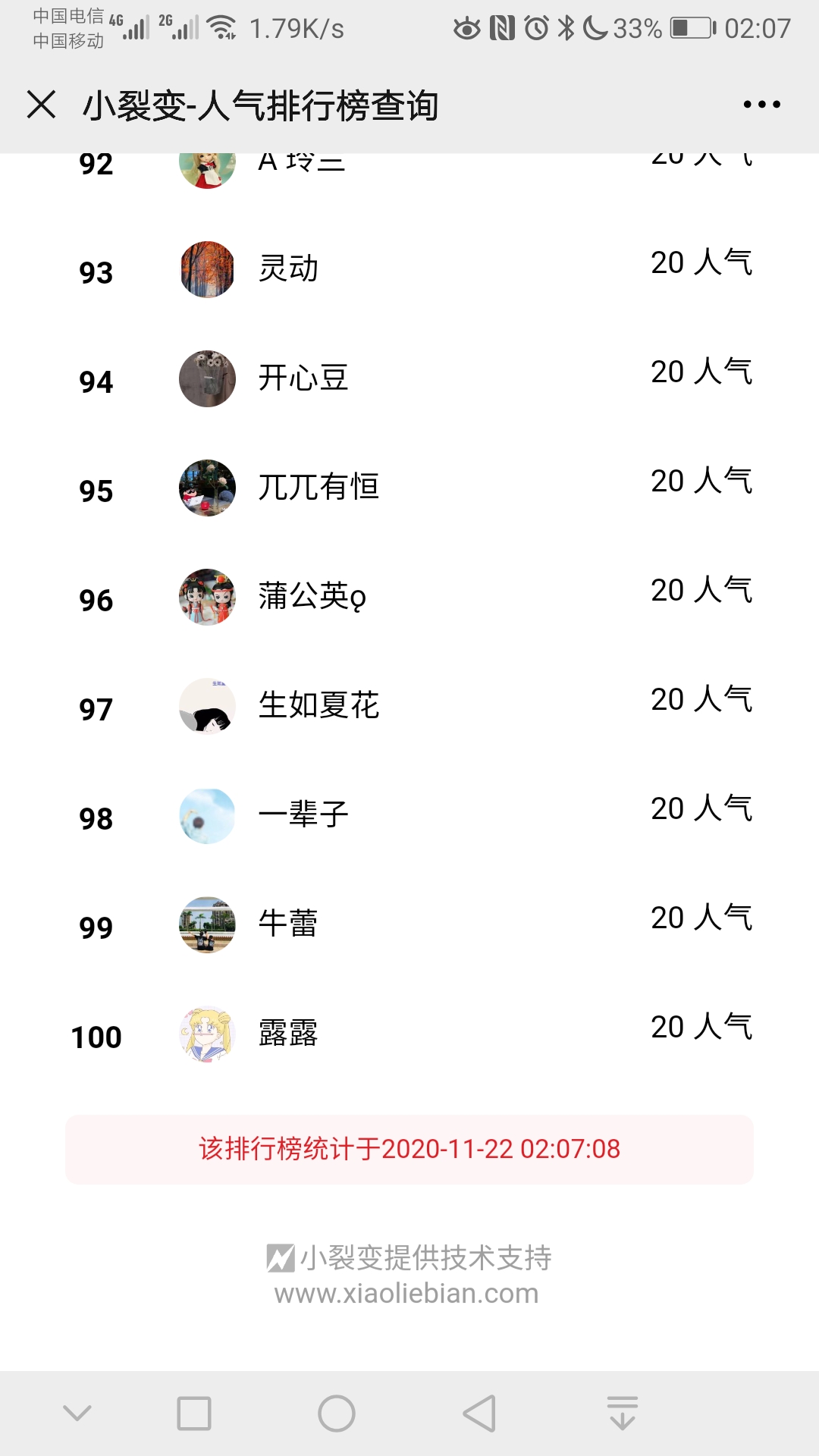Pull down the notification panel icon
This screenshot has width=819, height=1456.
(x=623, y=1414)
